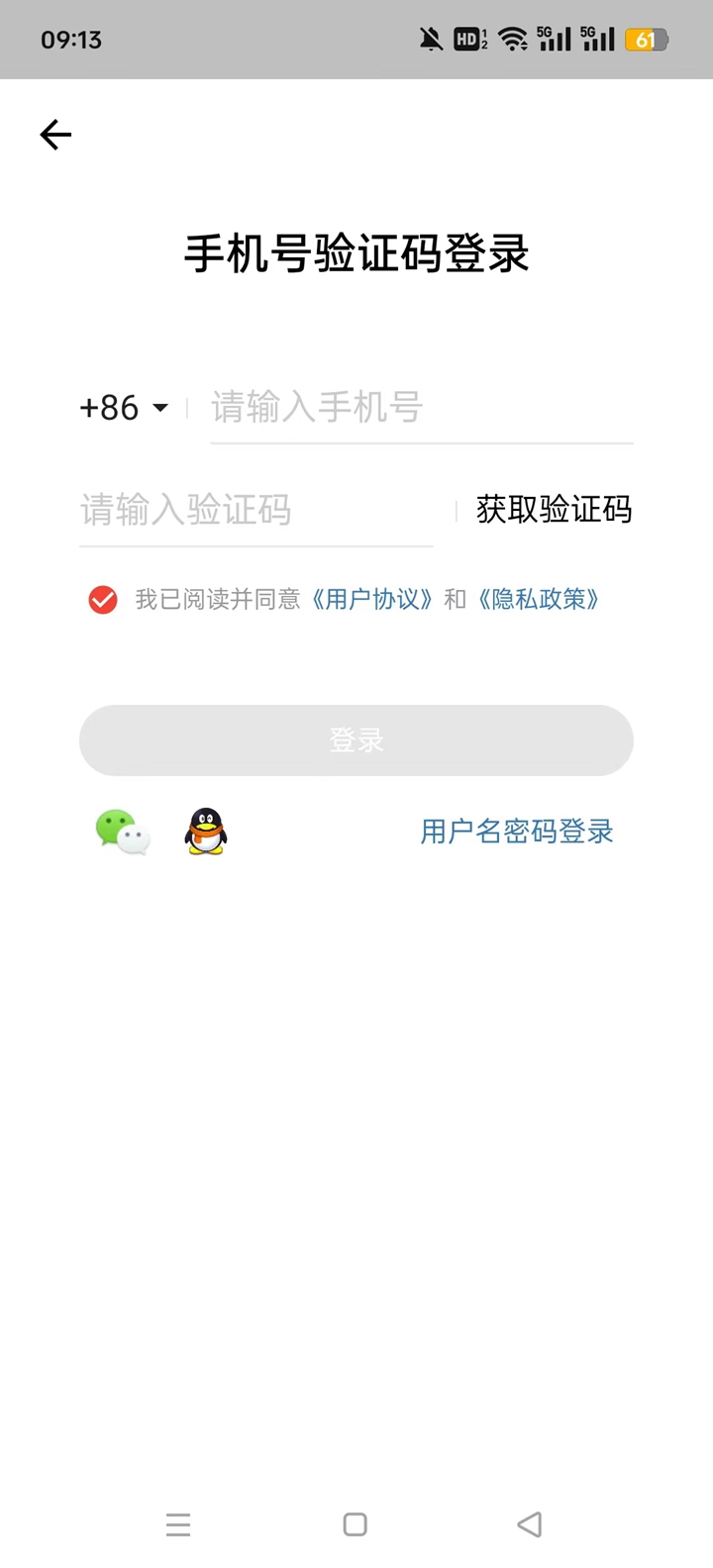Request a code via 获取验证码
713x1568 pixels.
[x=554, y=510]
